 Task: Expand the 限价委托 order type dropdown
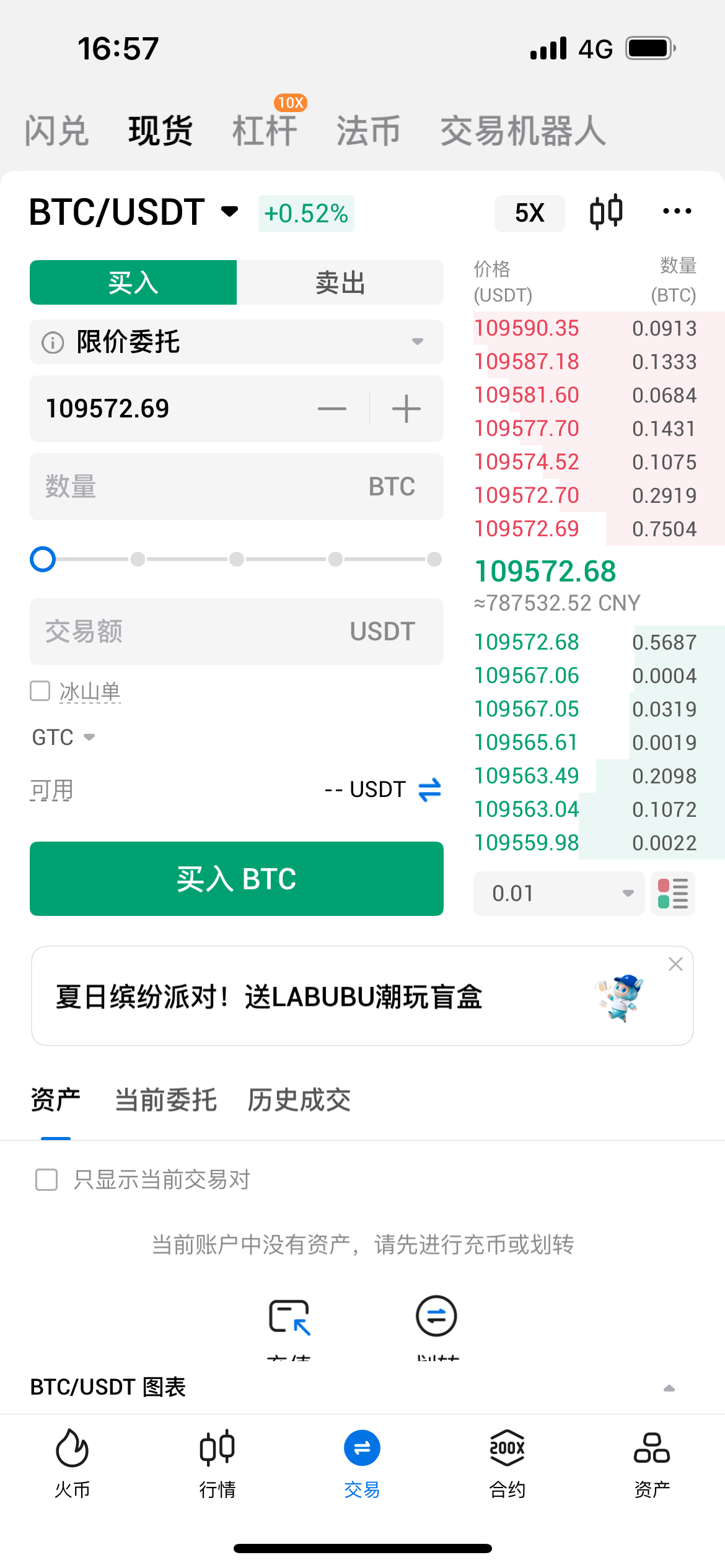click(237, 342)
